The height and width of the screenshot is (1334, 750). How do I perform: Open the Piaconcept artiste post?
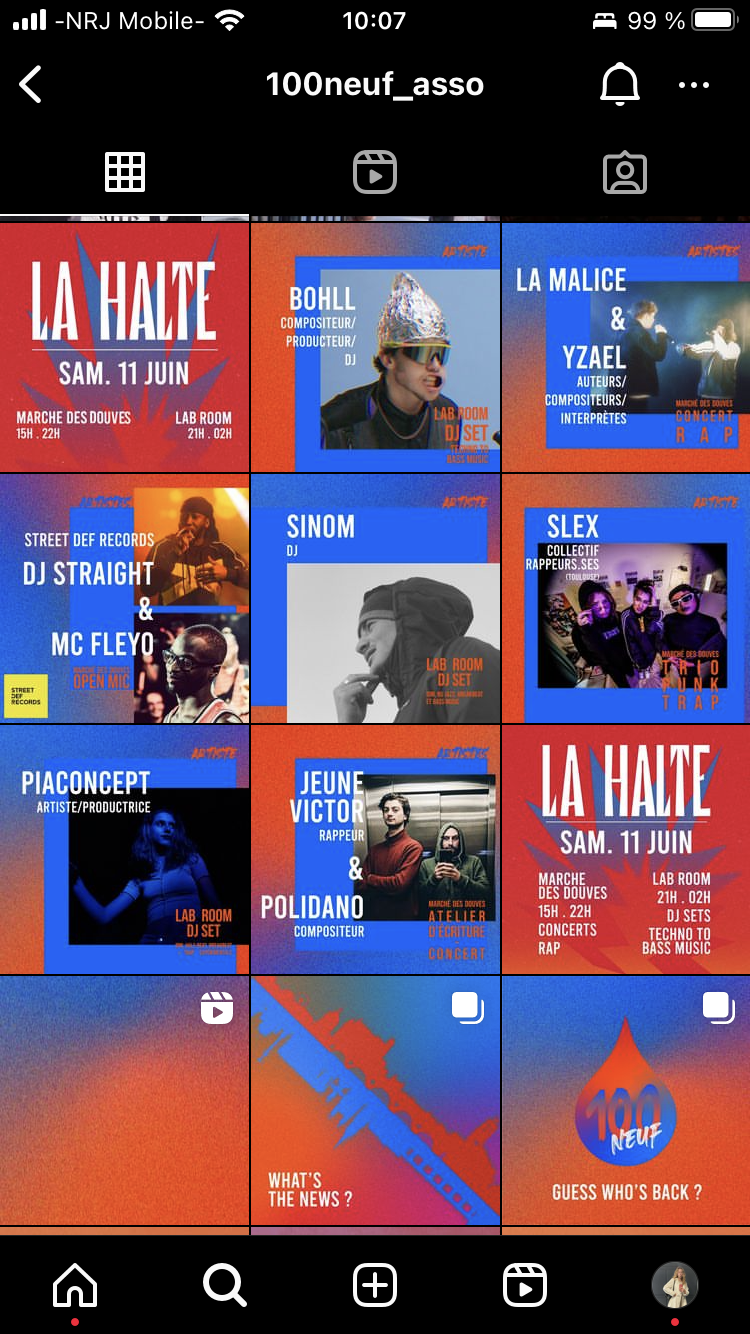click(x=124, y=850)
